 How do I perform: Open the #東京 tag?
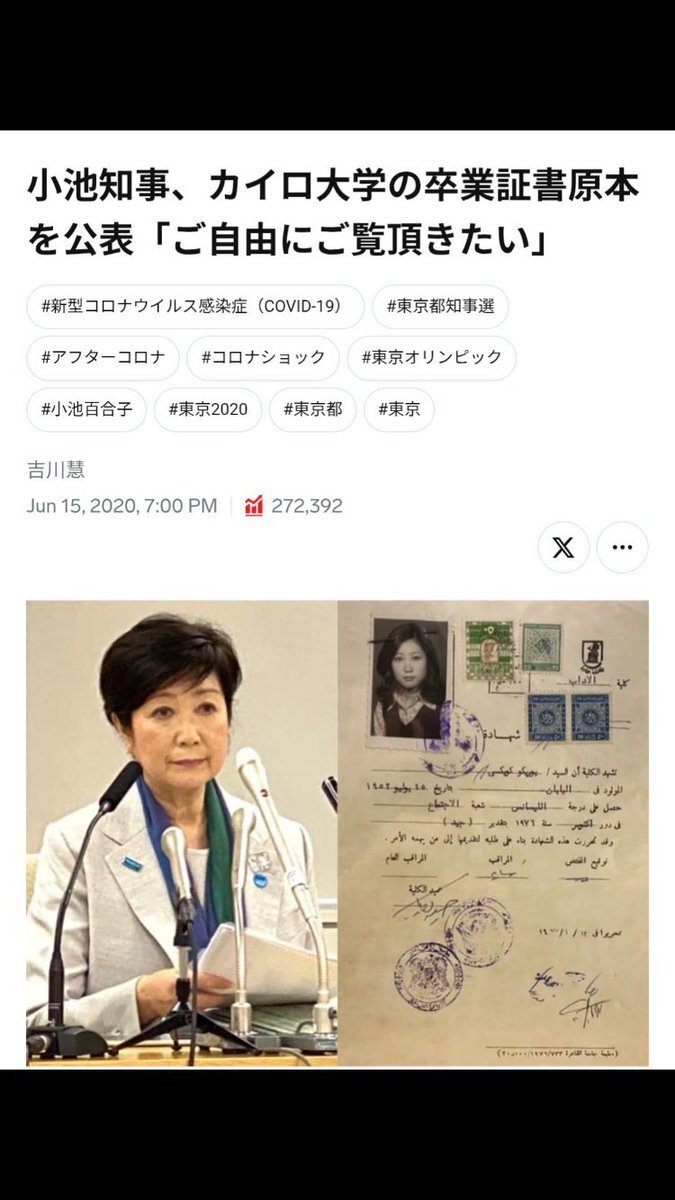pos(399,409)
